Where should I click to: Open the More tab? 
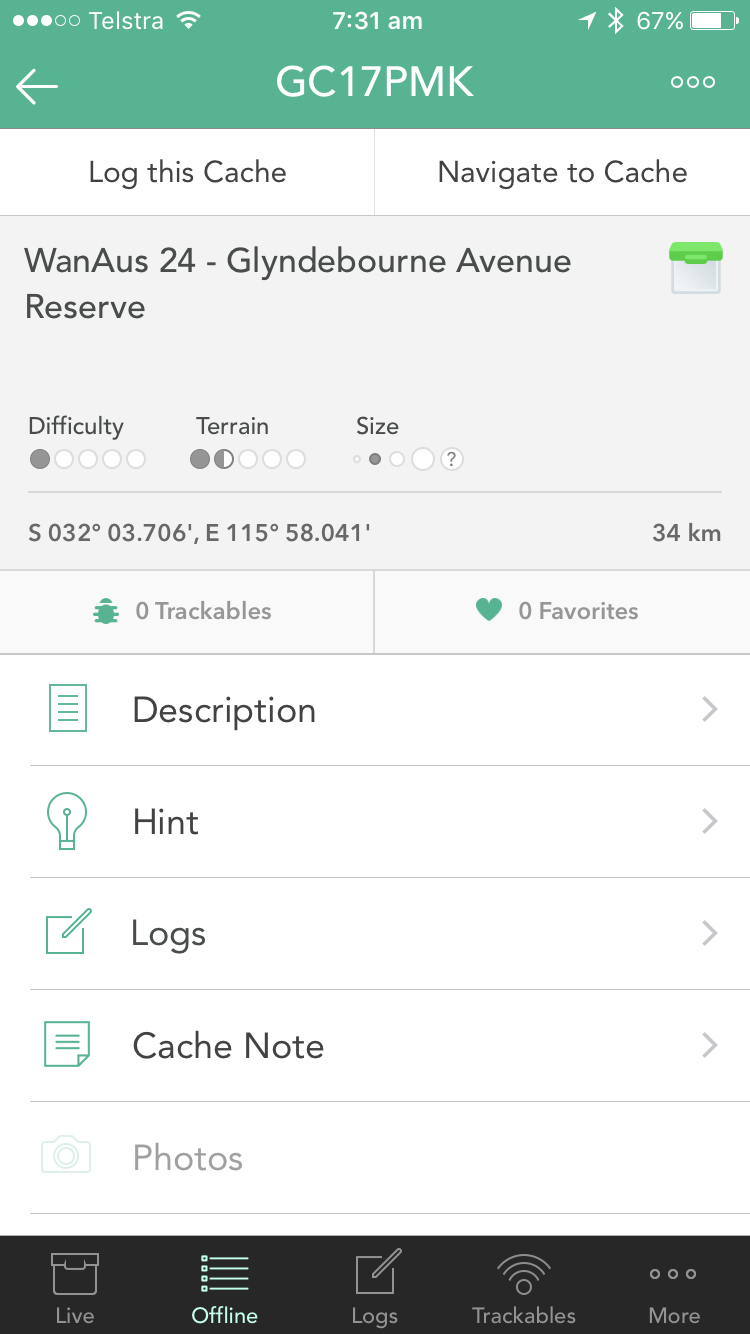[x=674, y=1286]
